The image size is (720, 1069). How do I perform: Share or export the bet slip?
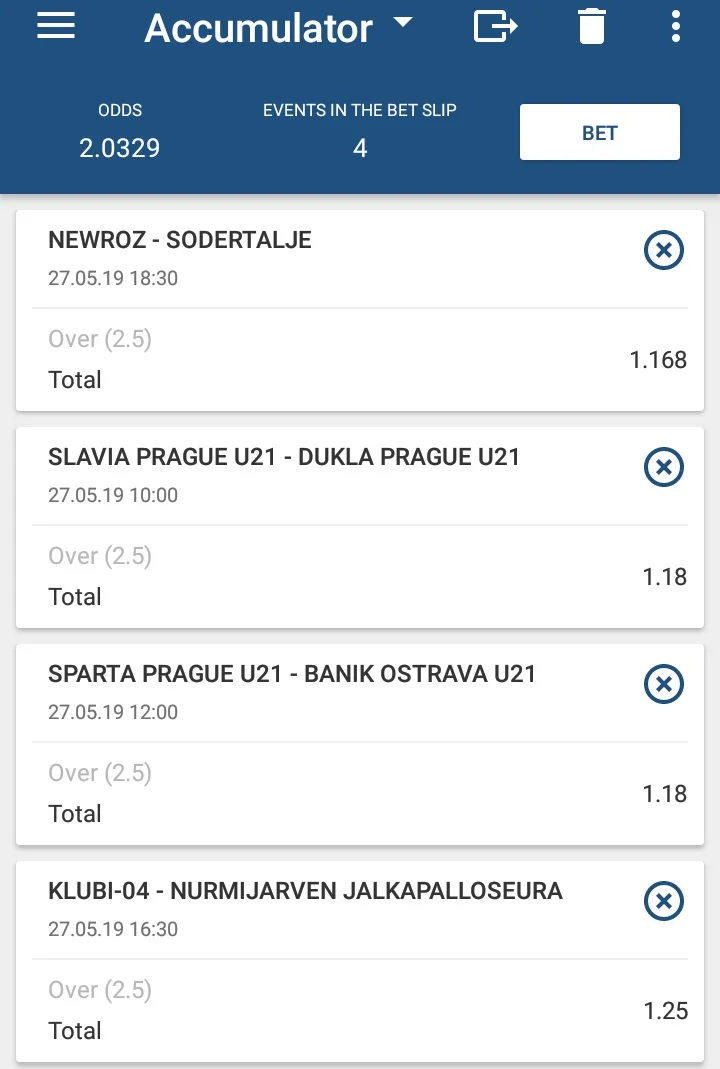pyautogui.click(x=495, y=26)
